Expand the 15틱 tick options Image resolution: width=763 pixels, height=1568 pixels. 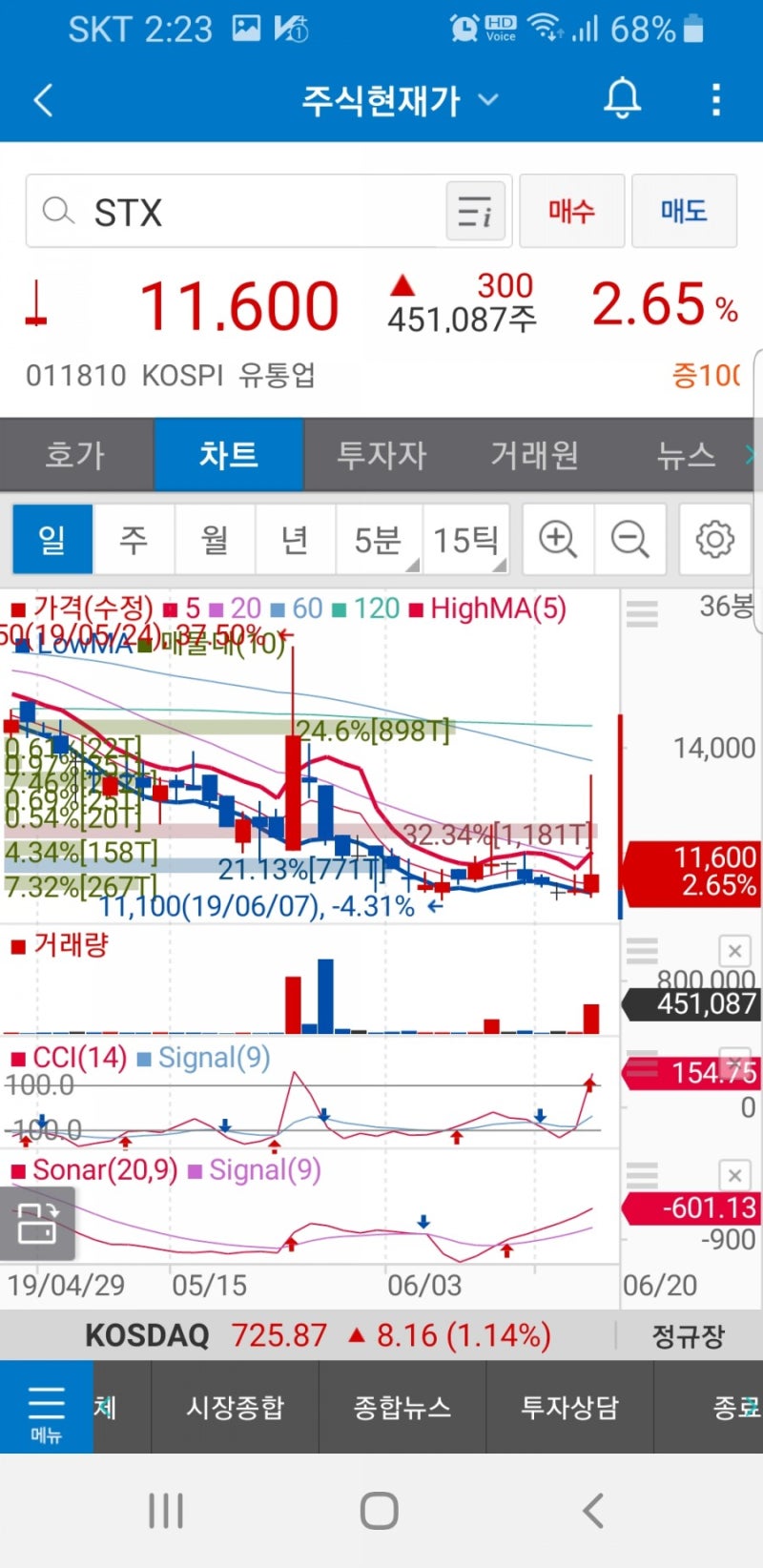coord(469,539)
